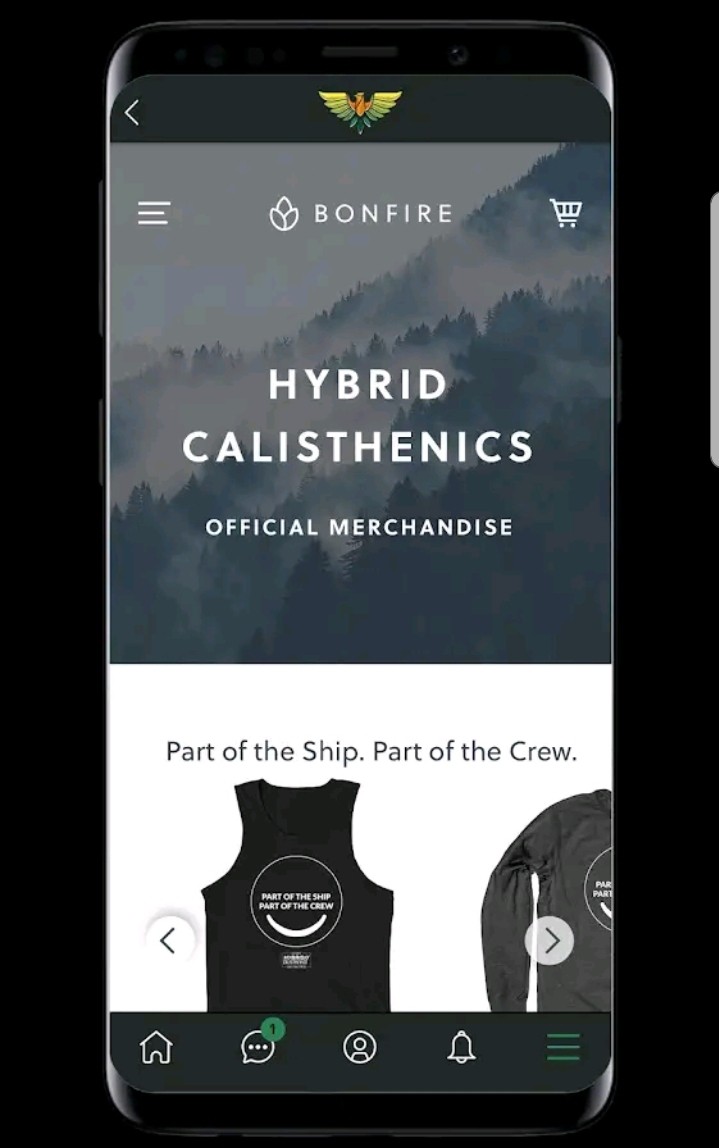Screen dimensions: 719x1148
Task: Open the Bonfire store hamburger menu
Action: coord(154,213)
